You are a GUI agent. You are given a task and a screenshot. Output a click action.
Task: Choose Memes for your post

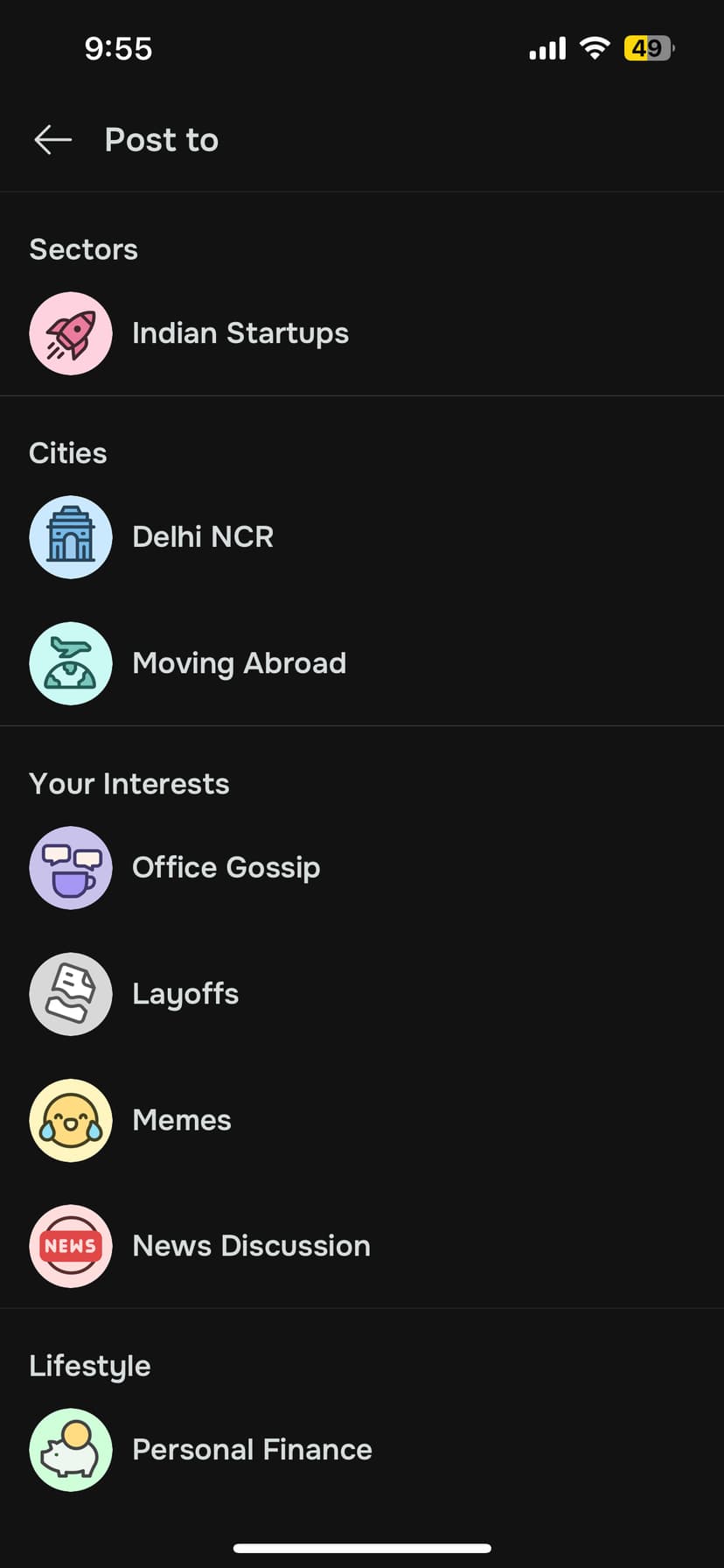pos(181,1120)
